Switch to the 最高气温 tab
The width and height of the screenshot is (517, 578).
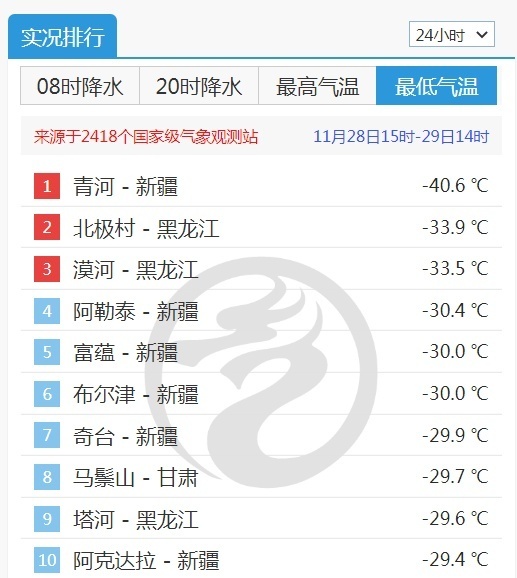pyautogui.click(x=317, y=86)
